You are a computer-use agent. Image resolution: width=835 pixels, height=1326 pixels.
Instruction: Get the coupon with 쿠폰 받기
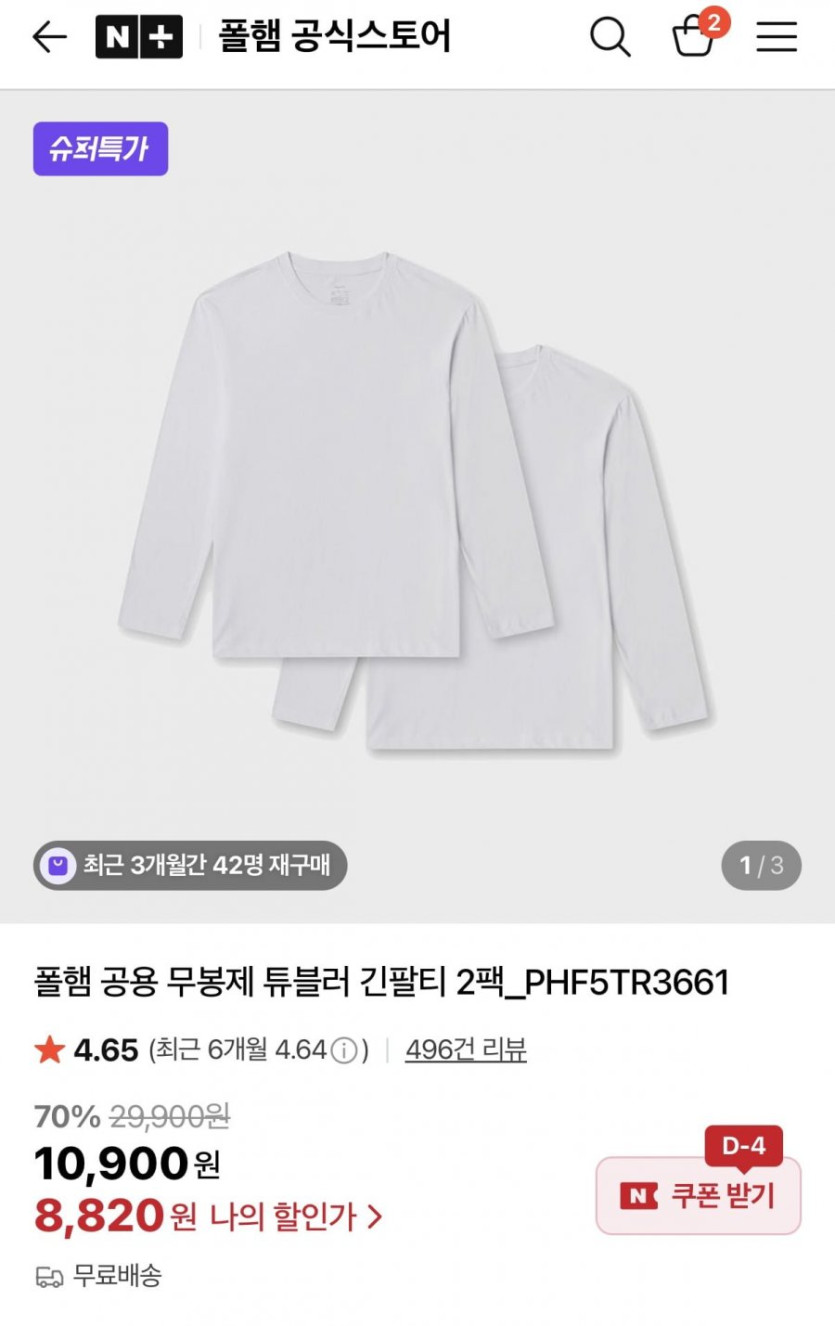coord(698,1195)
